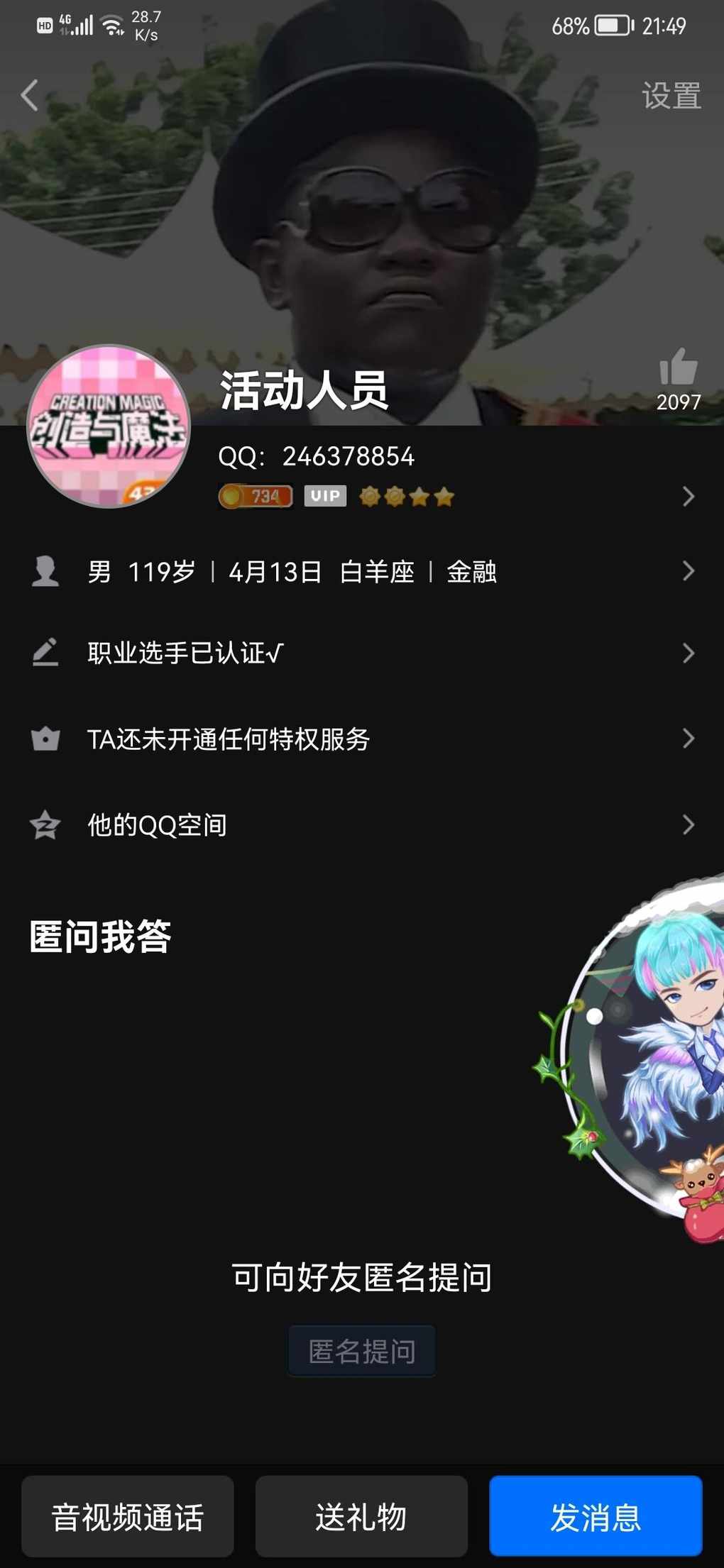Open 设置 in the top corner

pos(671,96)
